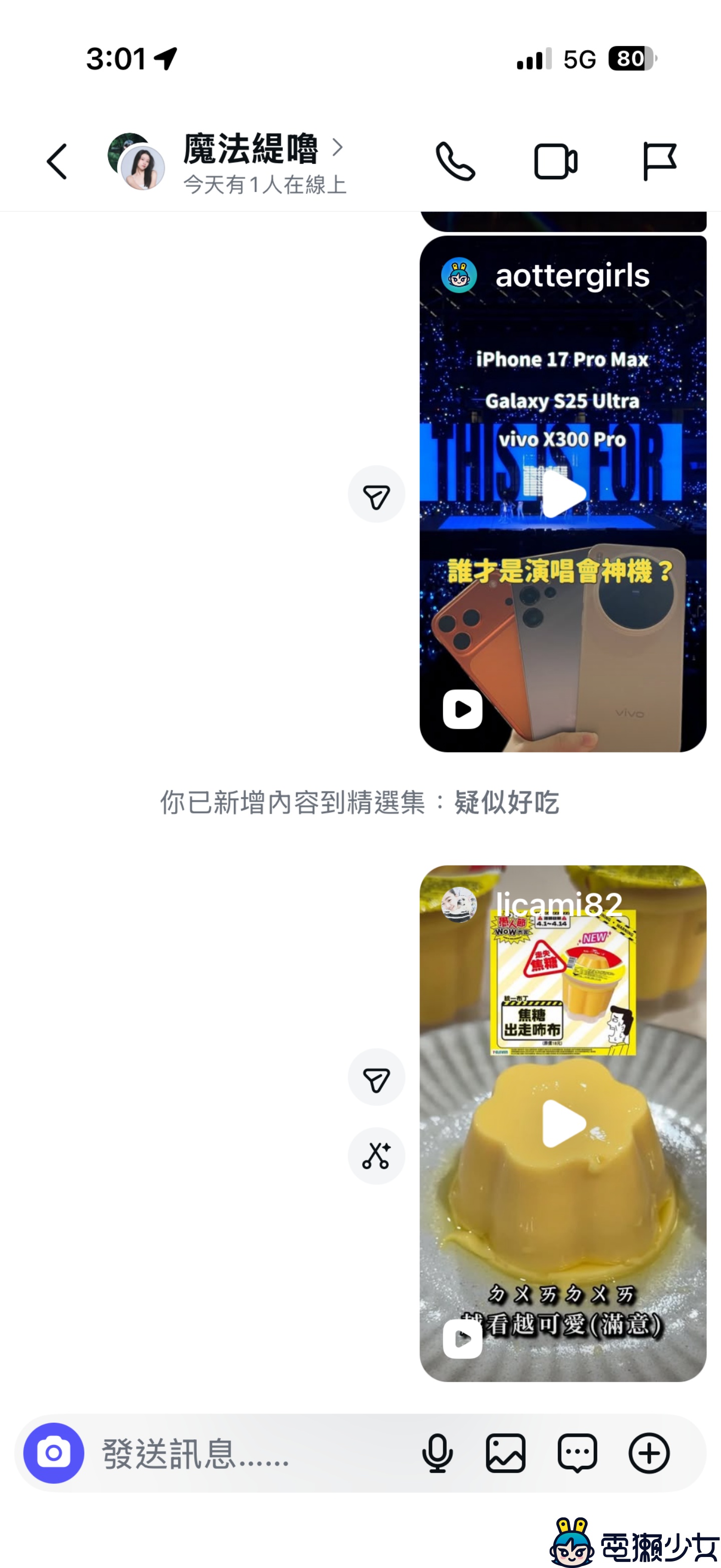Forward the licami82 pudding reel
This screenshot has height=1568, width=721.
click(x=377, y=1078)
